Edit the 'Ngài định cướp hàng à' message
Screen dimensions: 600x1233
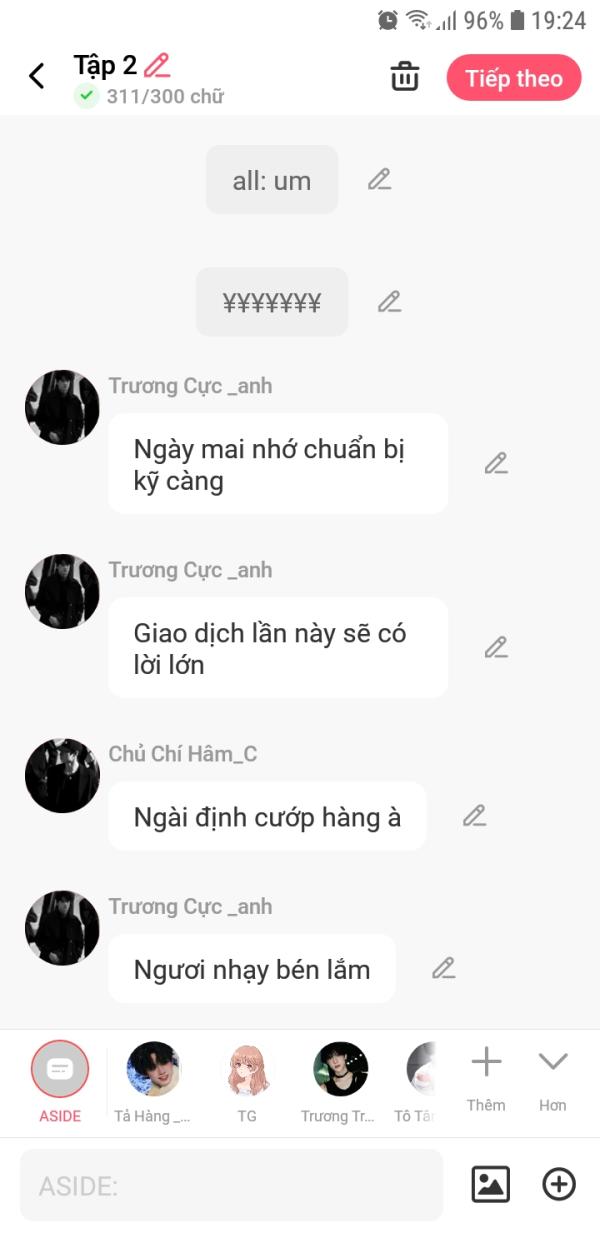pos(474,816)
